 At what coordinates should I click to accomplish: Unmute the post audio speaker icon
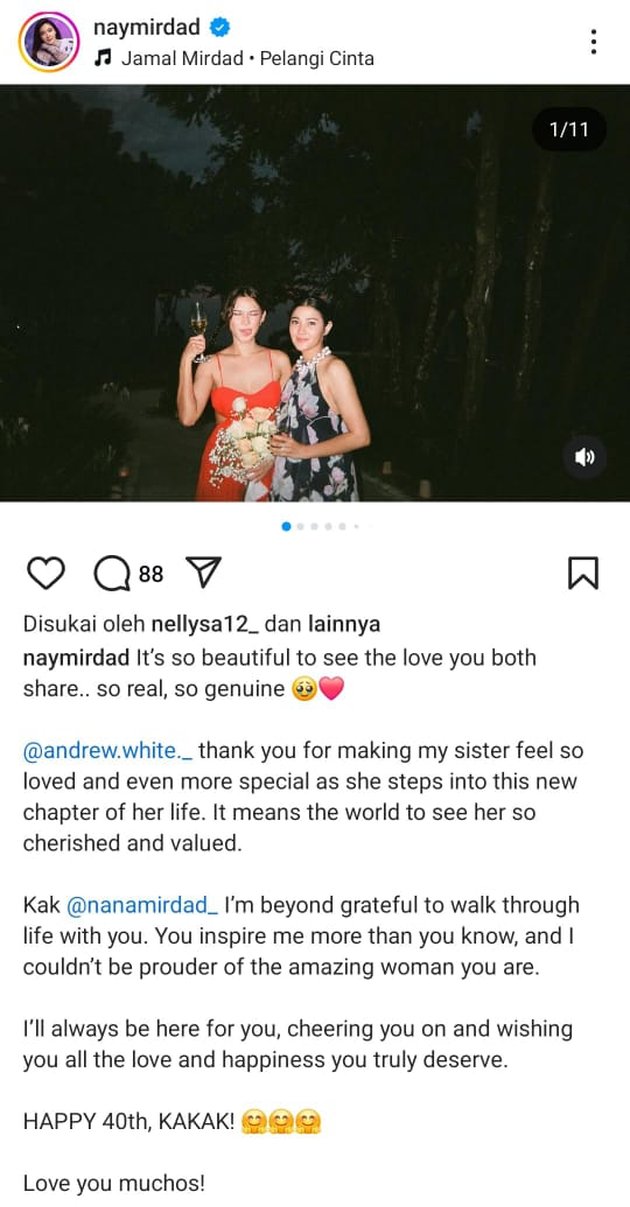point(584,457)
